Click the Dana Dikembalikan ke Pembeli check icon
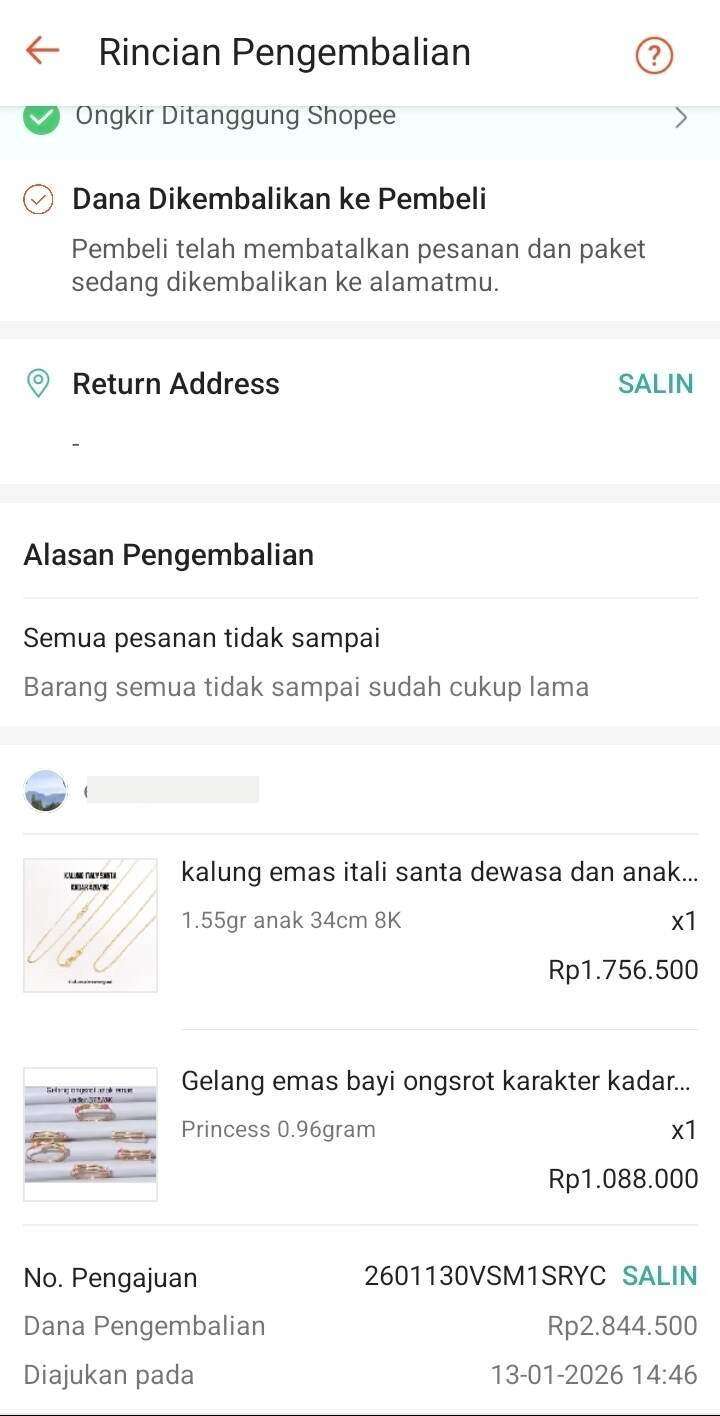Image resolution: width=720 pixels, height=1416 pixels. (38, 199)
